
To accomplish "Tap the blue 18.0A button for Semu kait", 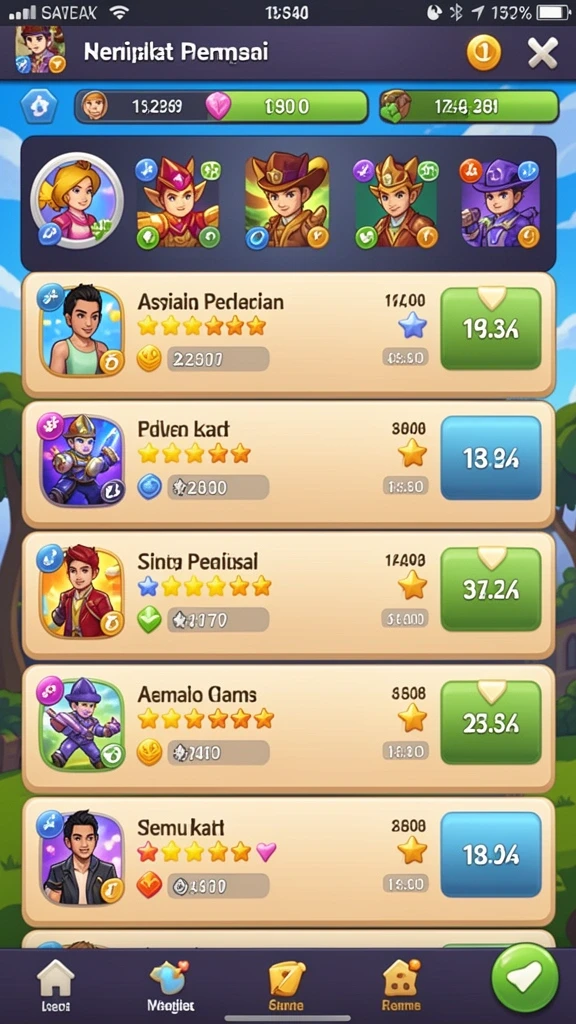I will coord(490,854).
